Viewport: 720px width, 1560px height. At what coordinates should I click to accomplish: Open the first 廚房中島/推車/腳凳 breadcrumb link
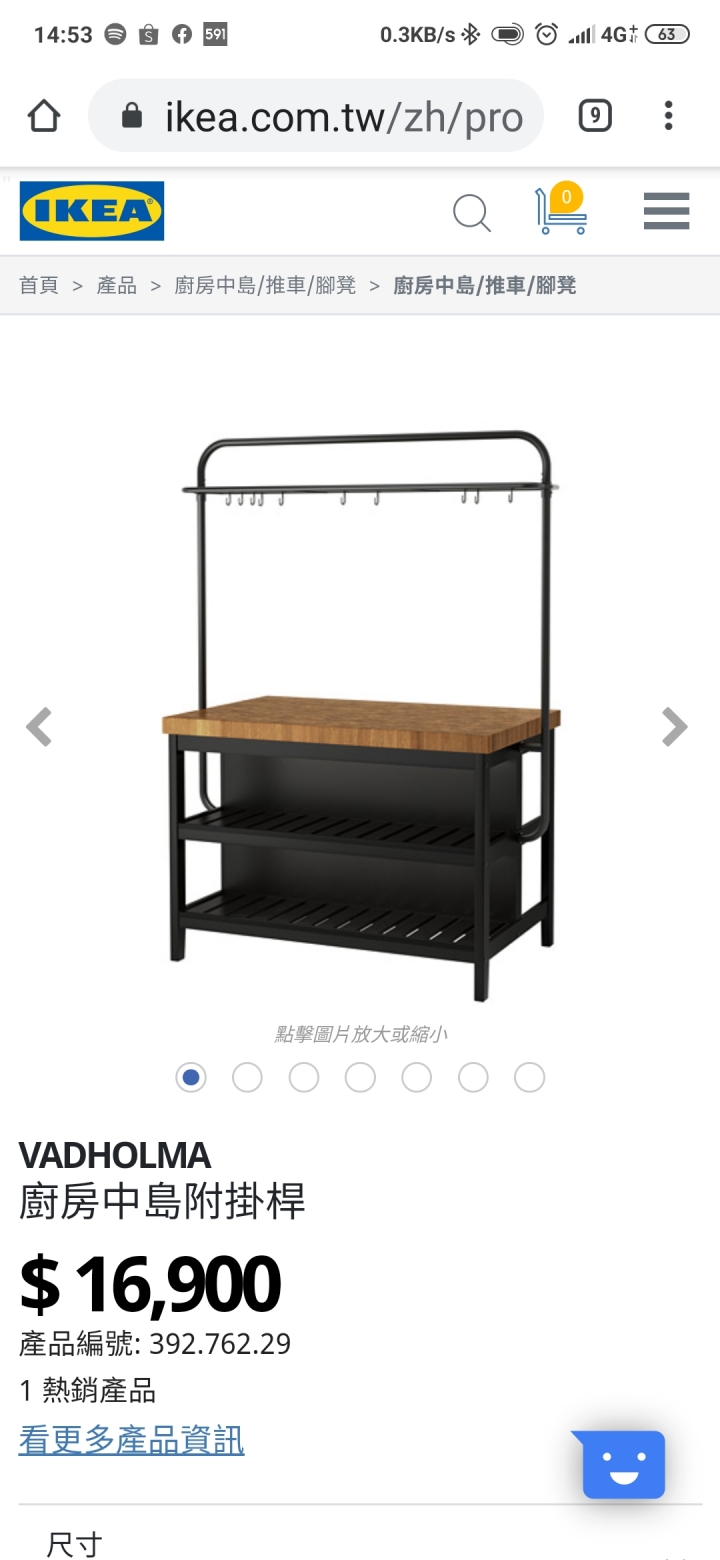pos(265,286)
